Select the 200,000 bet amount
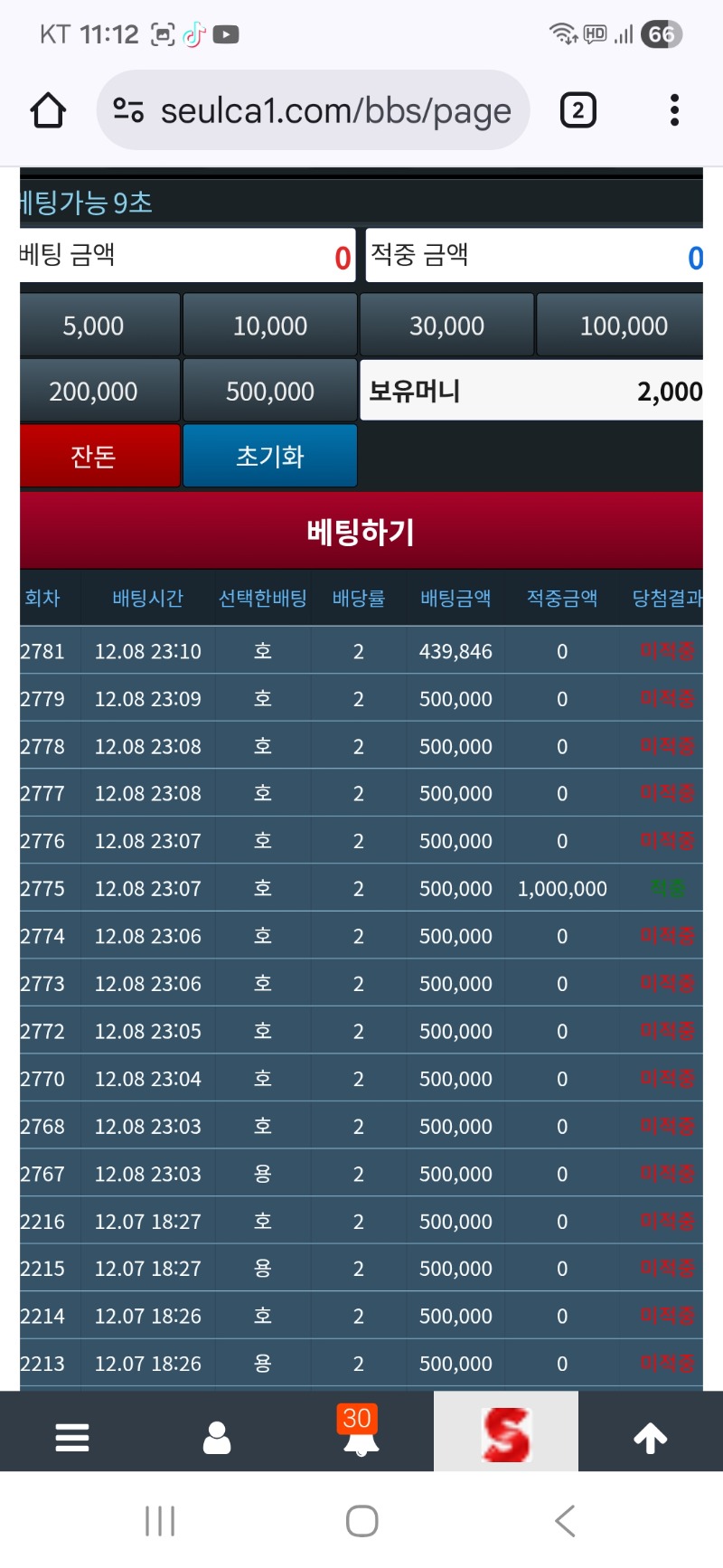 click(94, 392)
